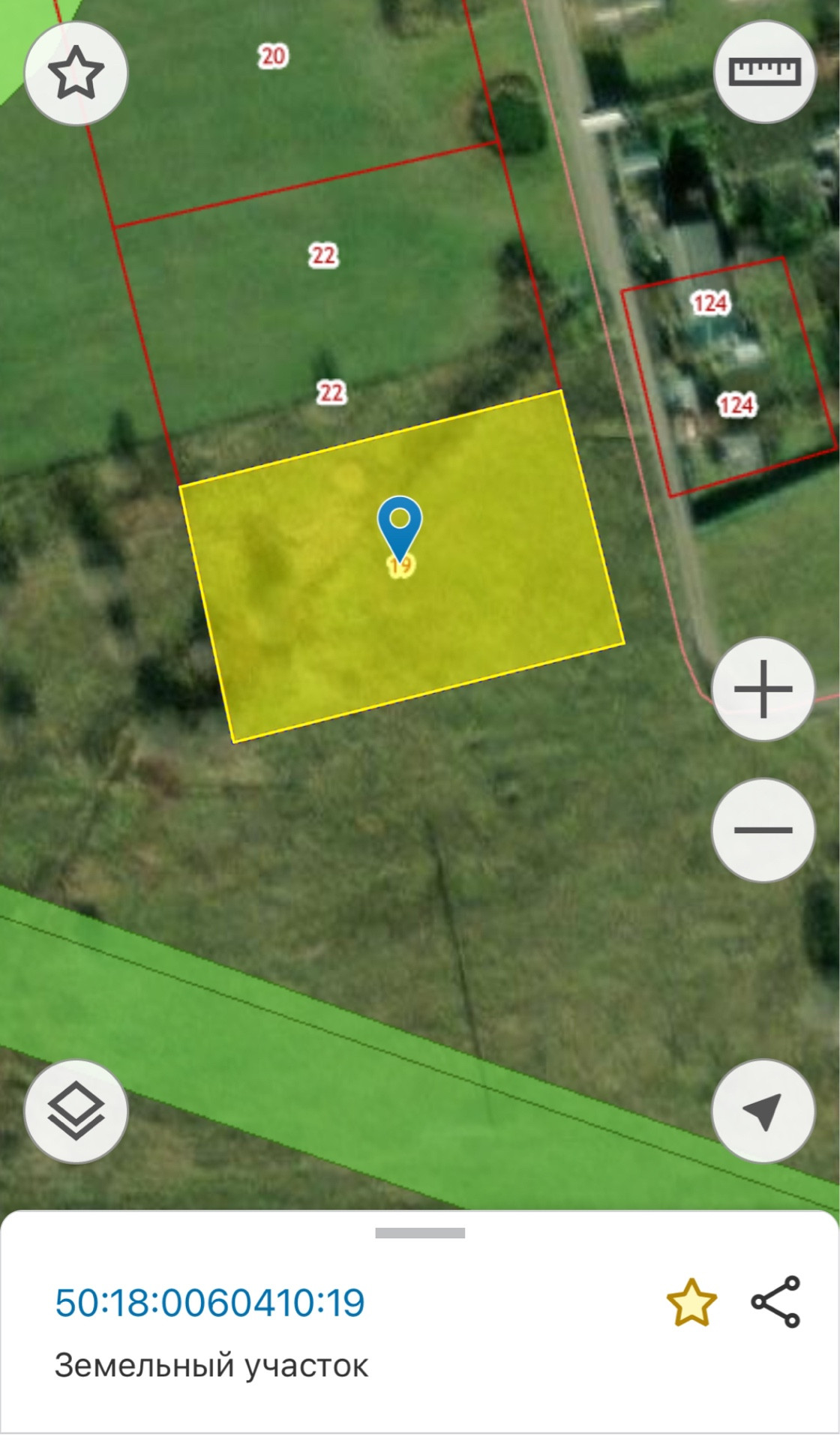The height and width of the screenshot is (1440, 840).
Task: Center map on my current location
Action: [x=763, y=1111]
